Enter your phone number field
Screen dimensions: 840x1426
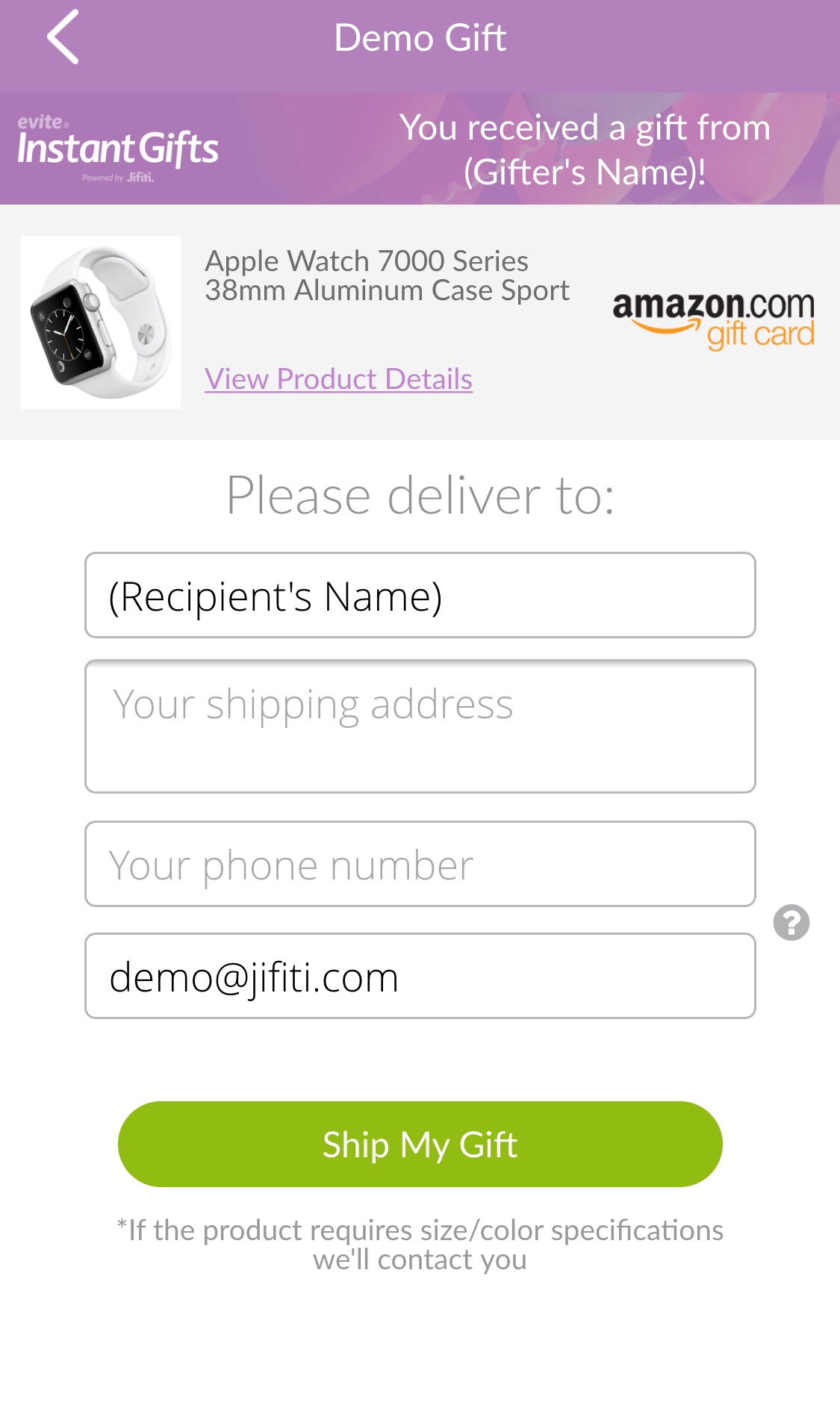tap(420, 864)
